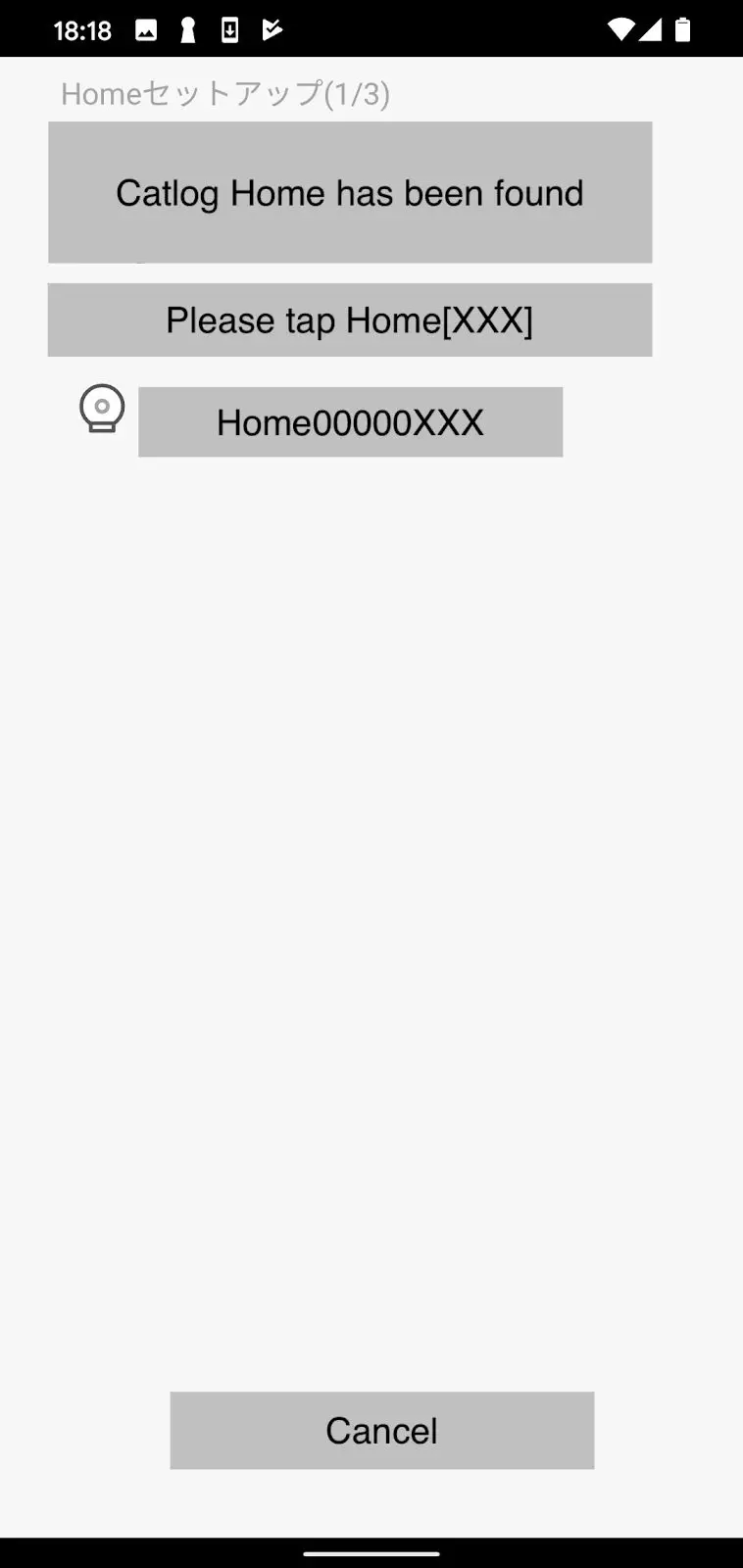
Task: Choose the listed Catlog Home device
Action: point(350,421)
